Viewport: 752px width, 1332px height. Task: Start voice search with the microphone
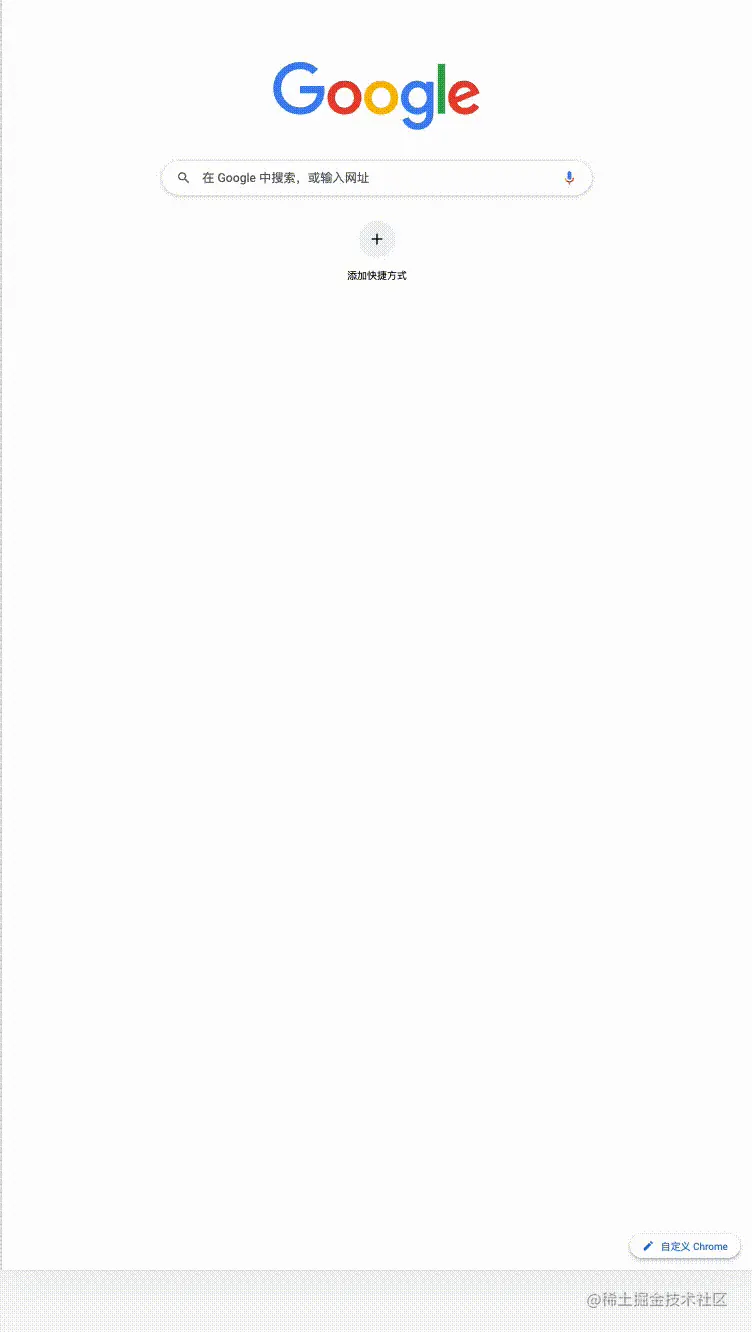click(x=569, y=178)
